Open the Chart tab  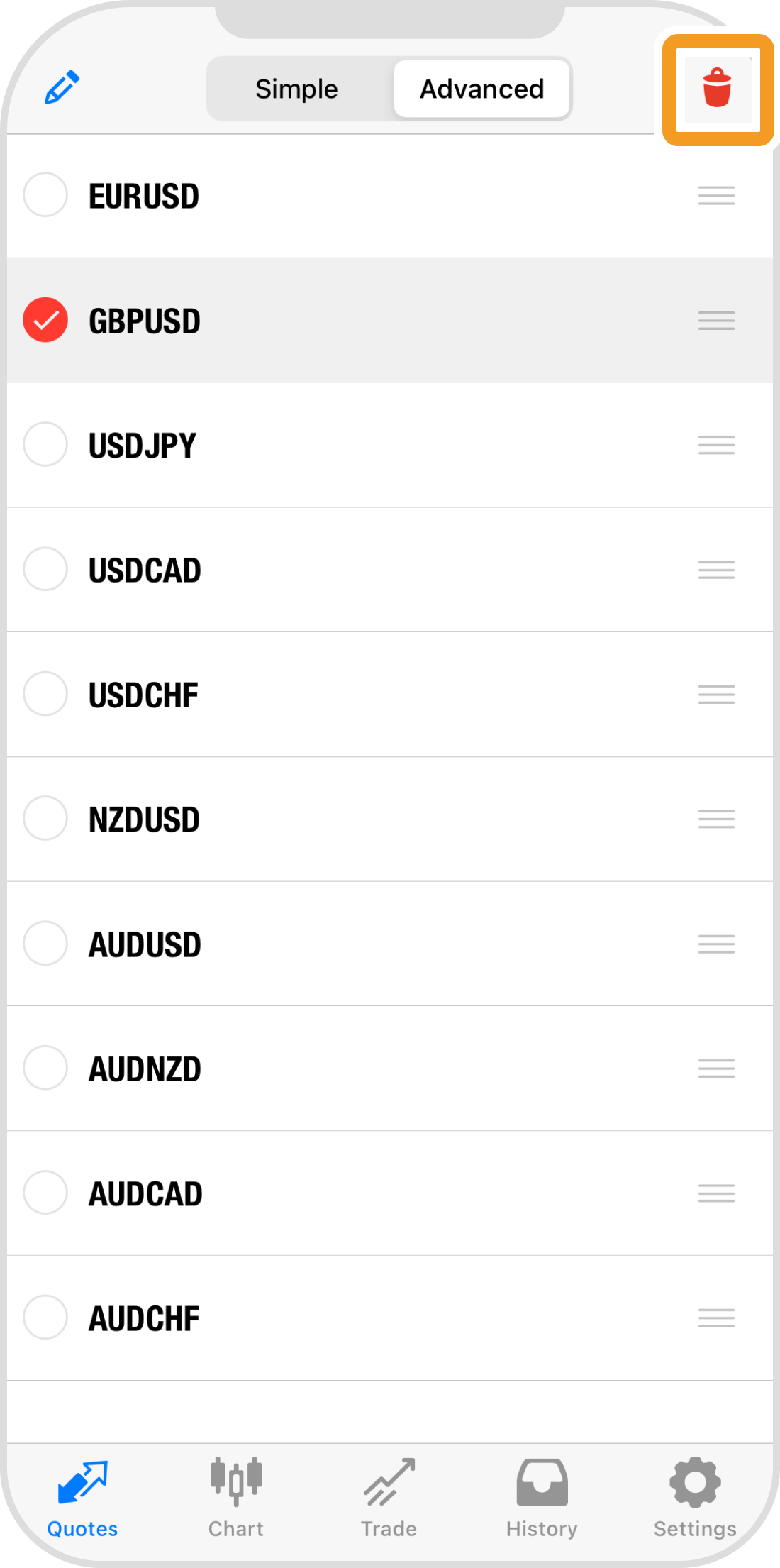tap(236, 1497)
